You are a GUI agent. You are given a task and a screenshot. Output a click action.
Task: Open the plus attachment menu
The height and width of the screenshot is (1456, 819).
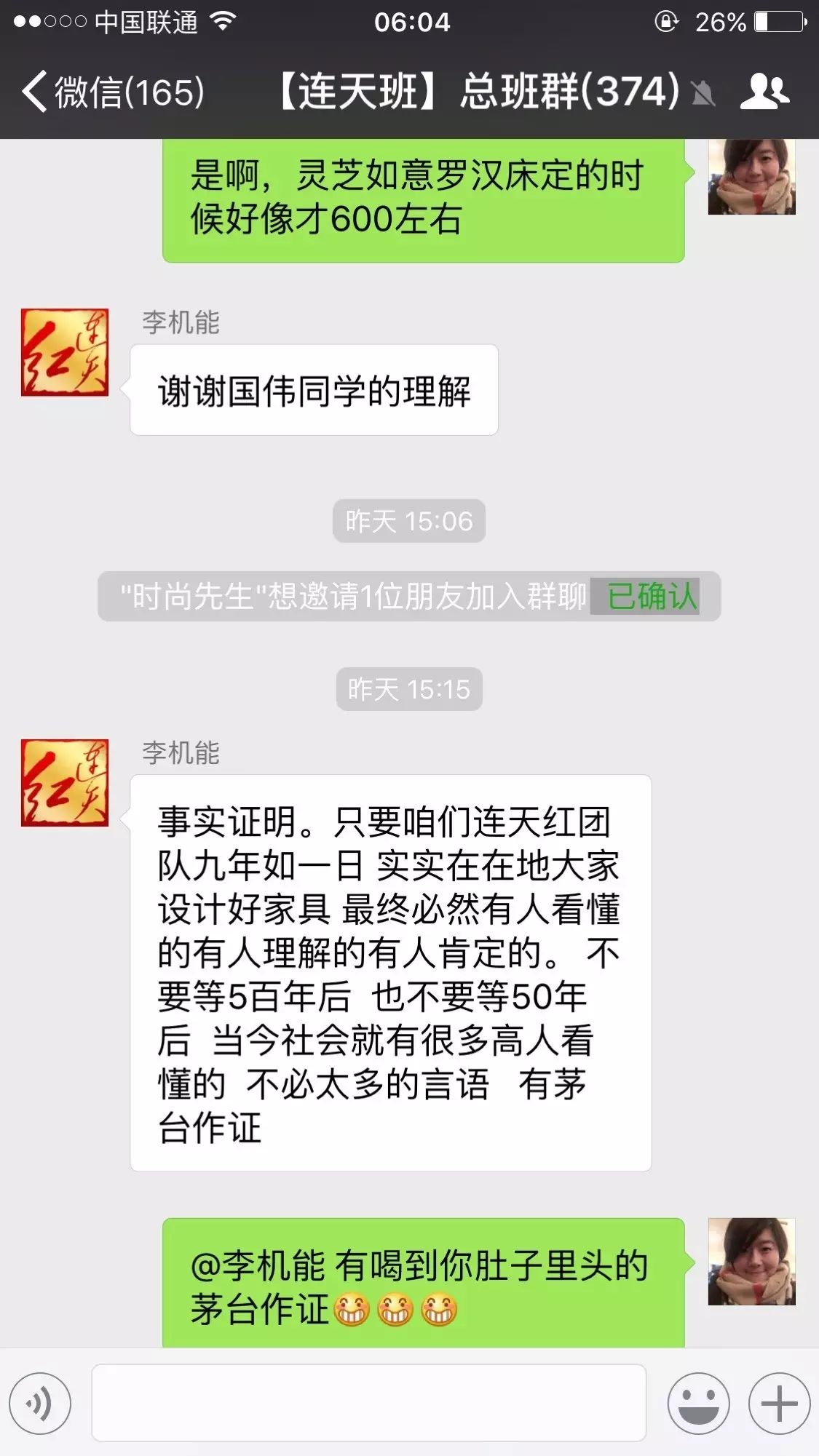pyautogui.click(x=779, y=1404)
